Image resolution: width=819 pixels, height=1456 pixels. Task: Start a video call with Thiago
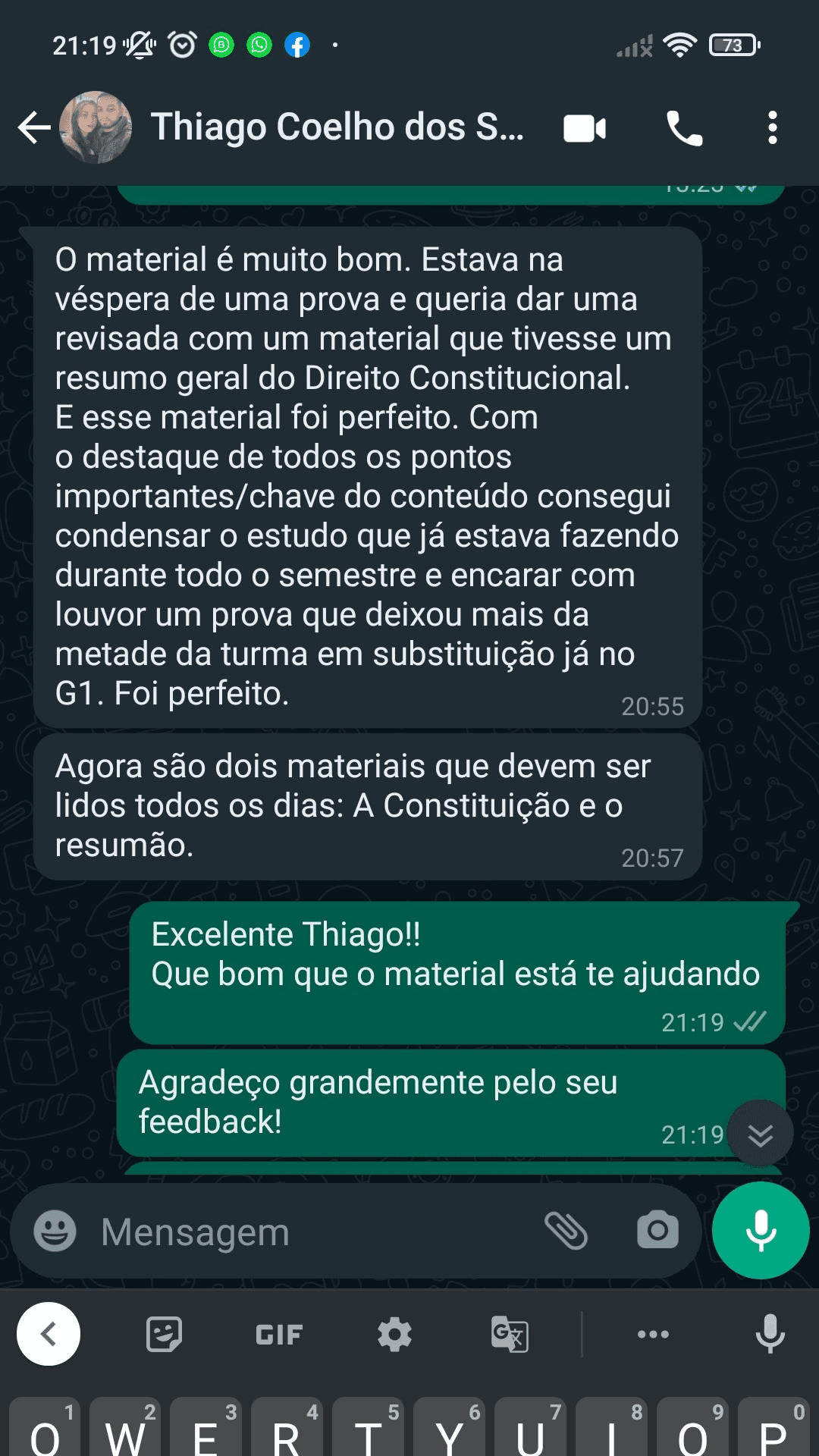(582, 127)
